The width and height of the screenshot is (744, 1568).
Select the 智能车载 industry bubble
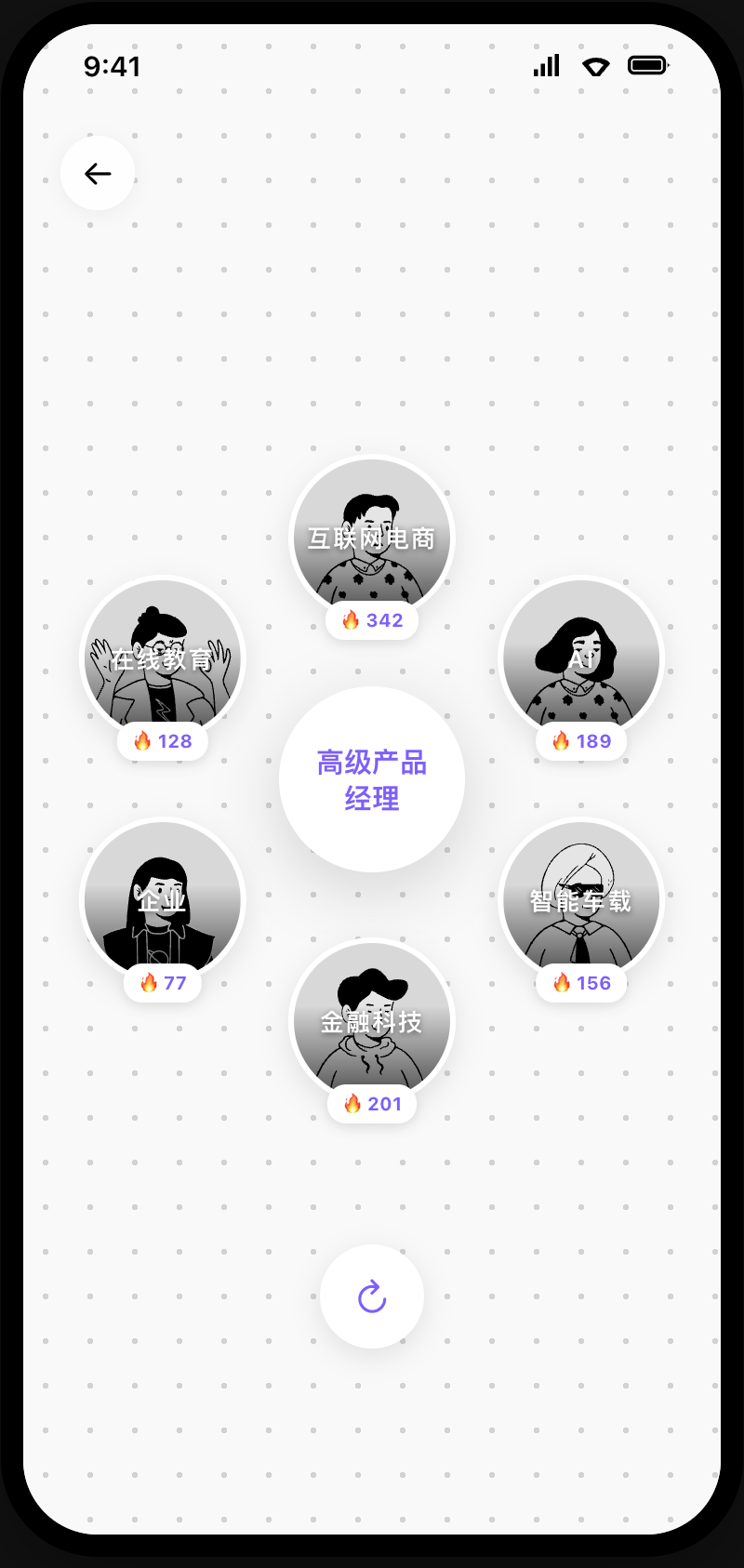(x=581, y=900)
